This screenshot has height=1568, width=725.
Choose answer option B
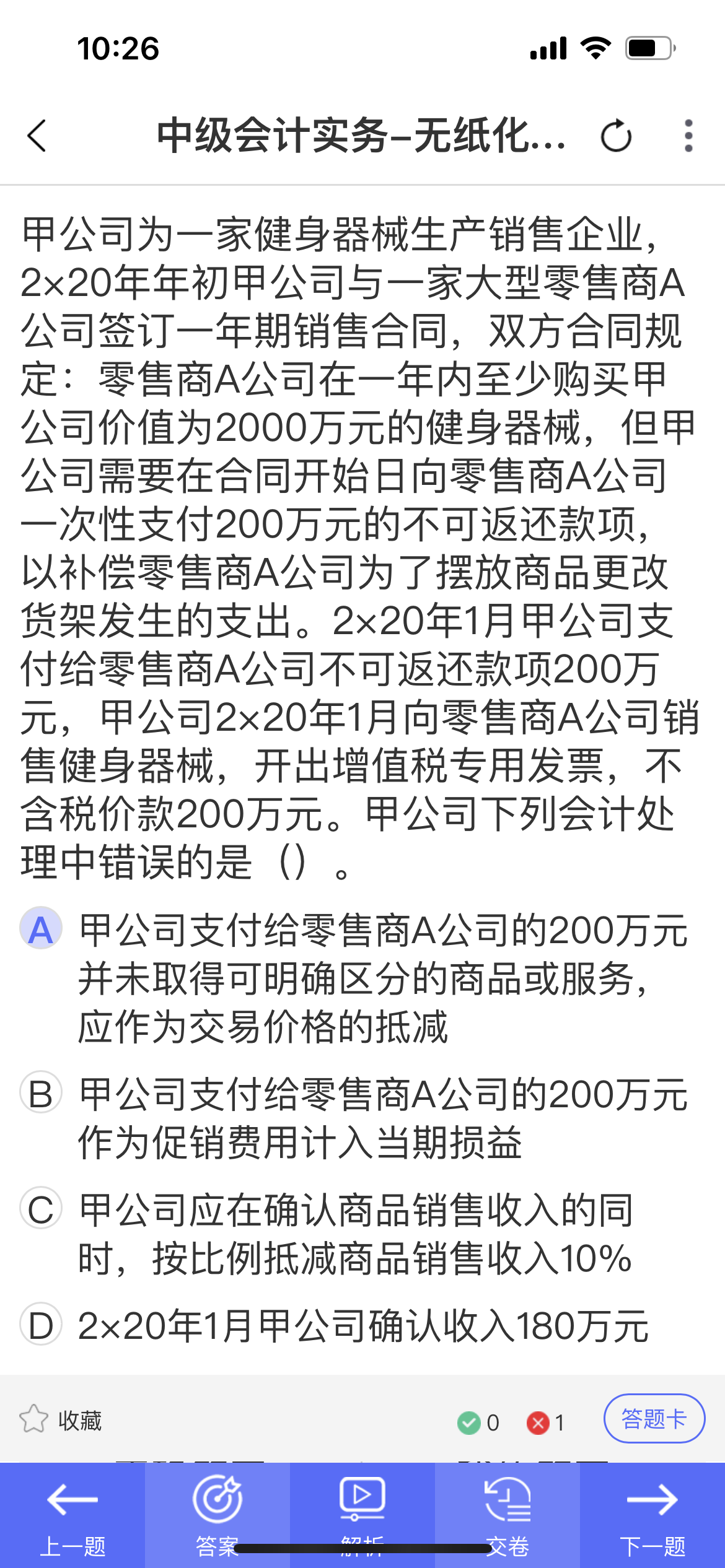pyautogui.click(x=41, y=1093)
